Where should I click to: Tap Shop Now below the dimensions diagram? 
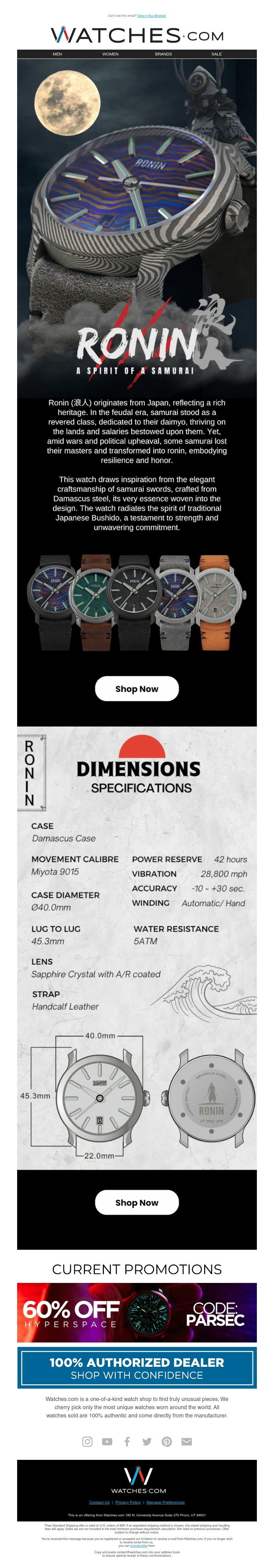tap(136, 1202)
